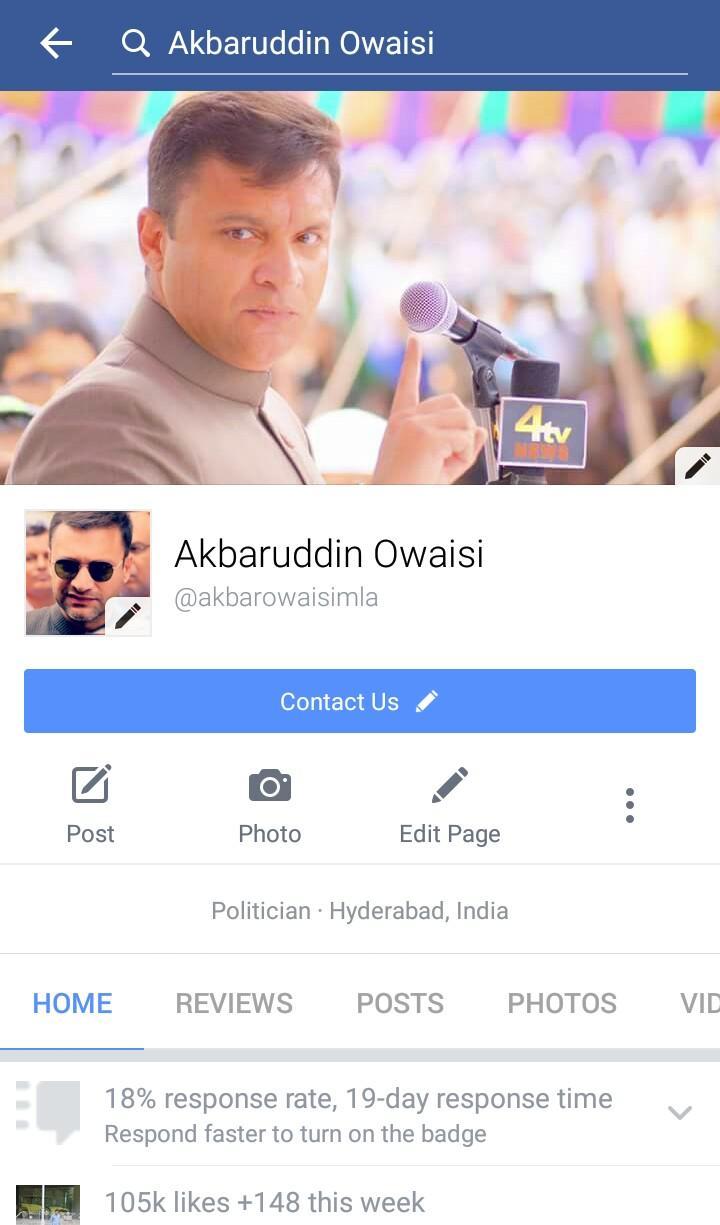This screenshot has height=1225, width=720.
Task: Expand the response rate details chevron
Action: [680, 1110]
